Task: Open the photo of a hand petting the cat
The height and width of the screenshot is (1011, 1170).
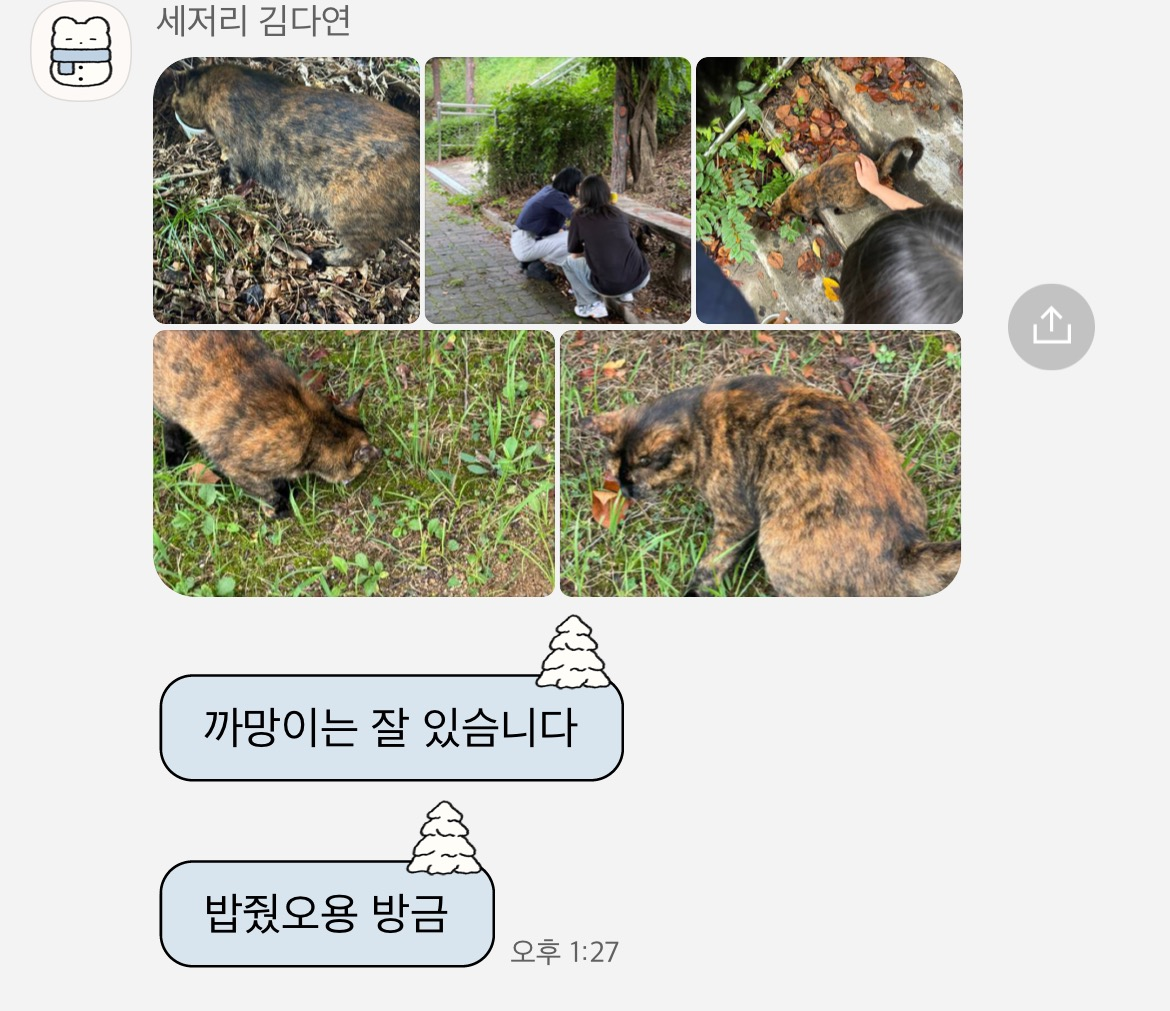Action: click(x=829, y=191)
